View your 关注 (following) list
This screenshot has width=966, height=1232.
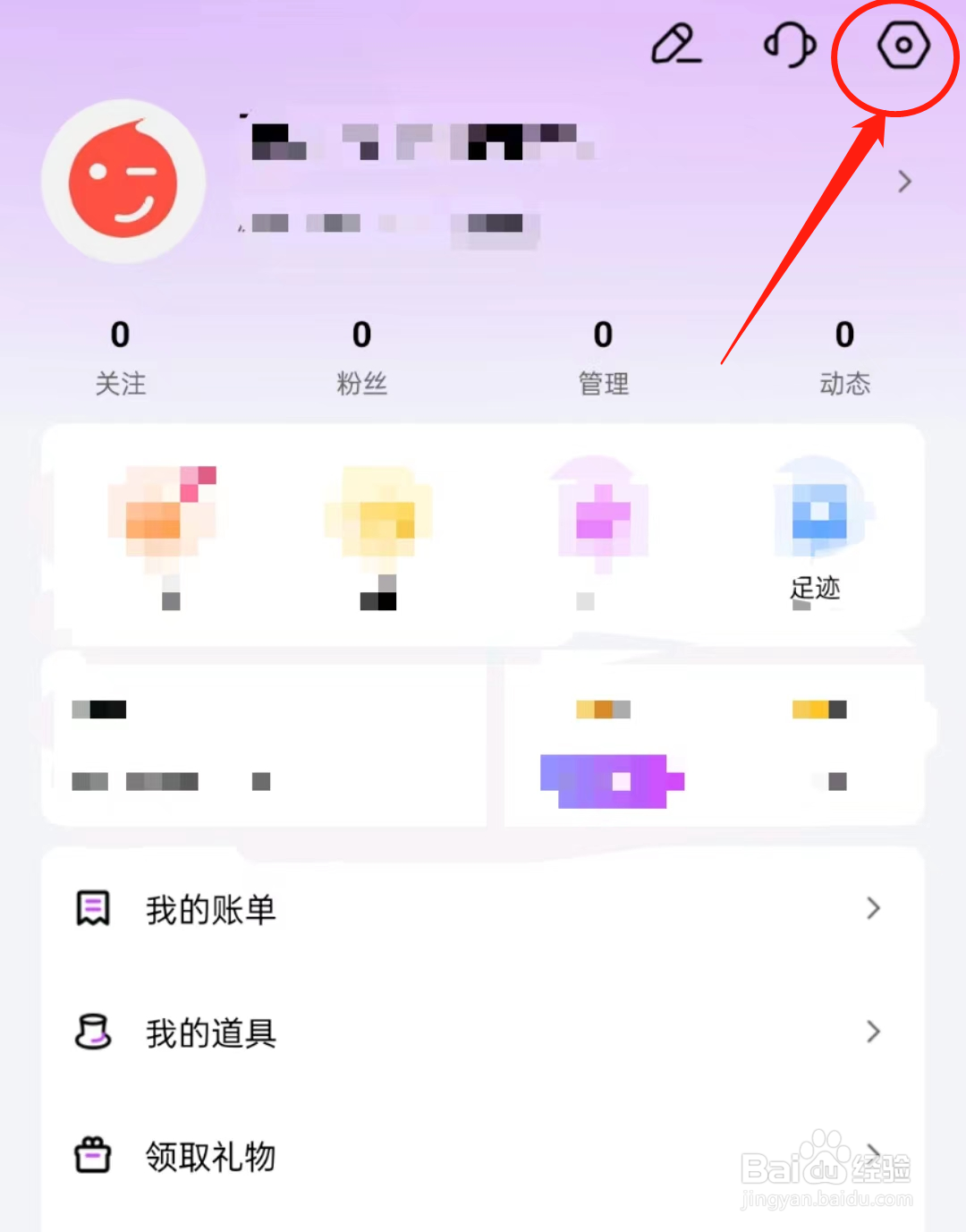[x=120, y=358]
